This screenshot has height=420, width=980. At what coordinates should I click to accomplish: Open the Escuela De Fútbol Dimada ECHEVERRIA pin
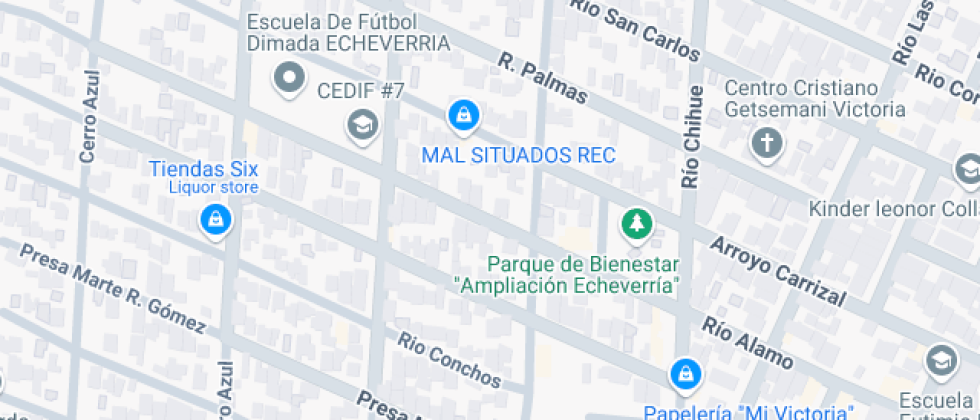click(x=289, y=78)
